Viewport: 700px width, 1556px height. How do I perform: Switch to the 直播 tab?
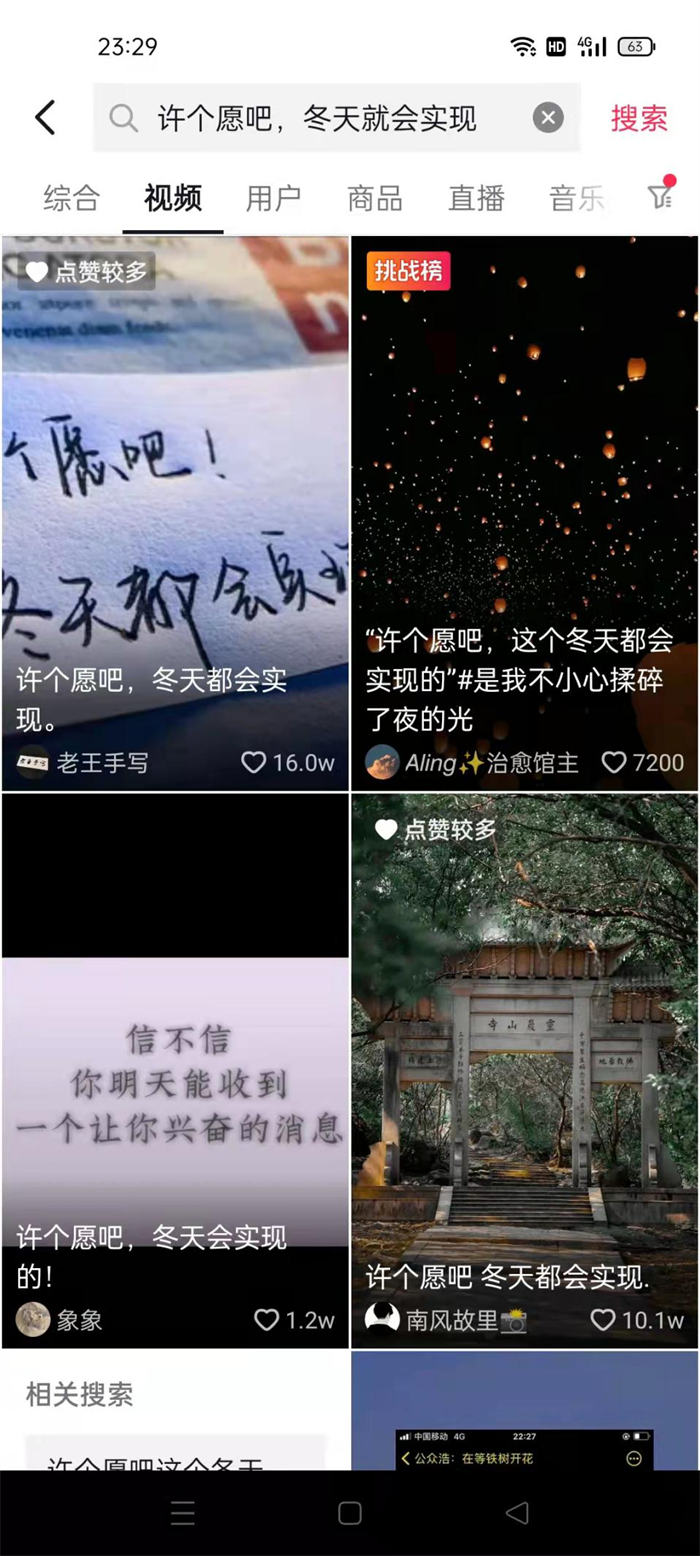pos(476,198)
